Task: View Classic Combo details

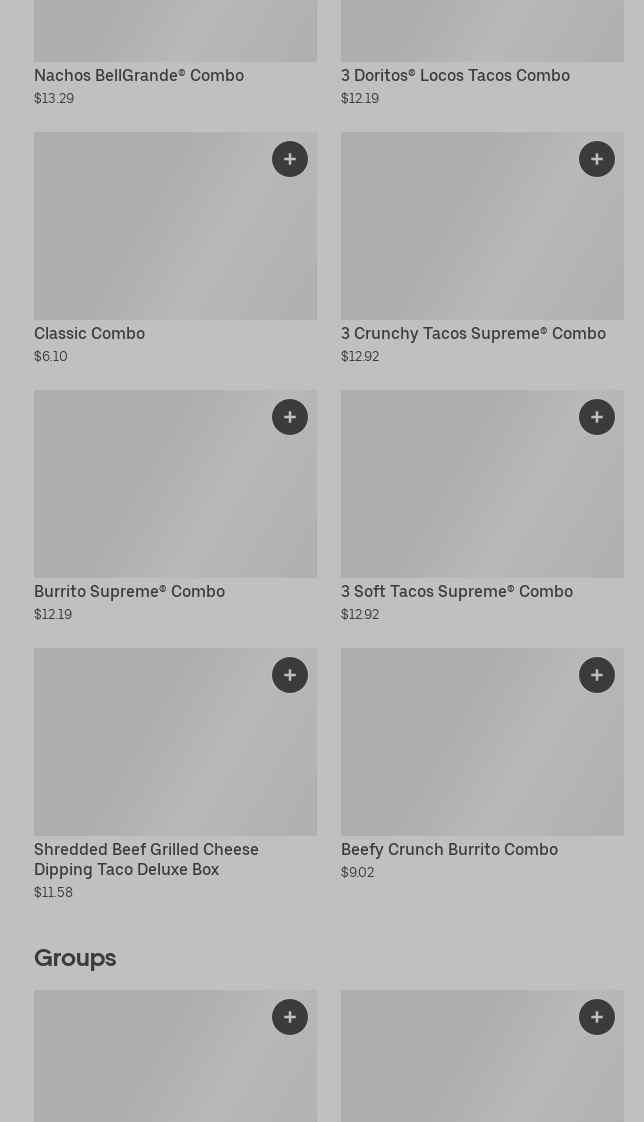Action: [x=90, y=334]
